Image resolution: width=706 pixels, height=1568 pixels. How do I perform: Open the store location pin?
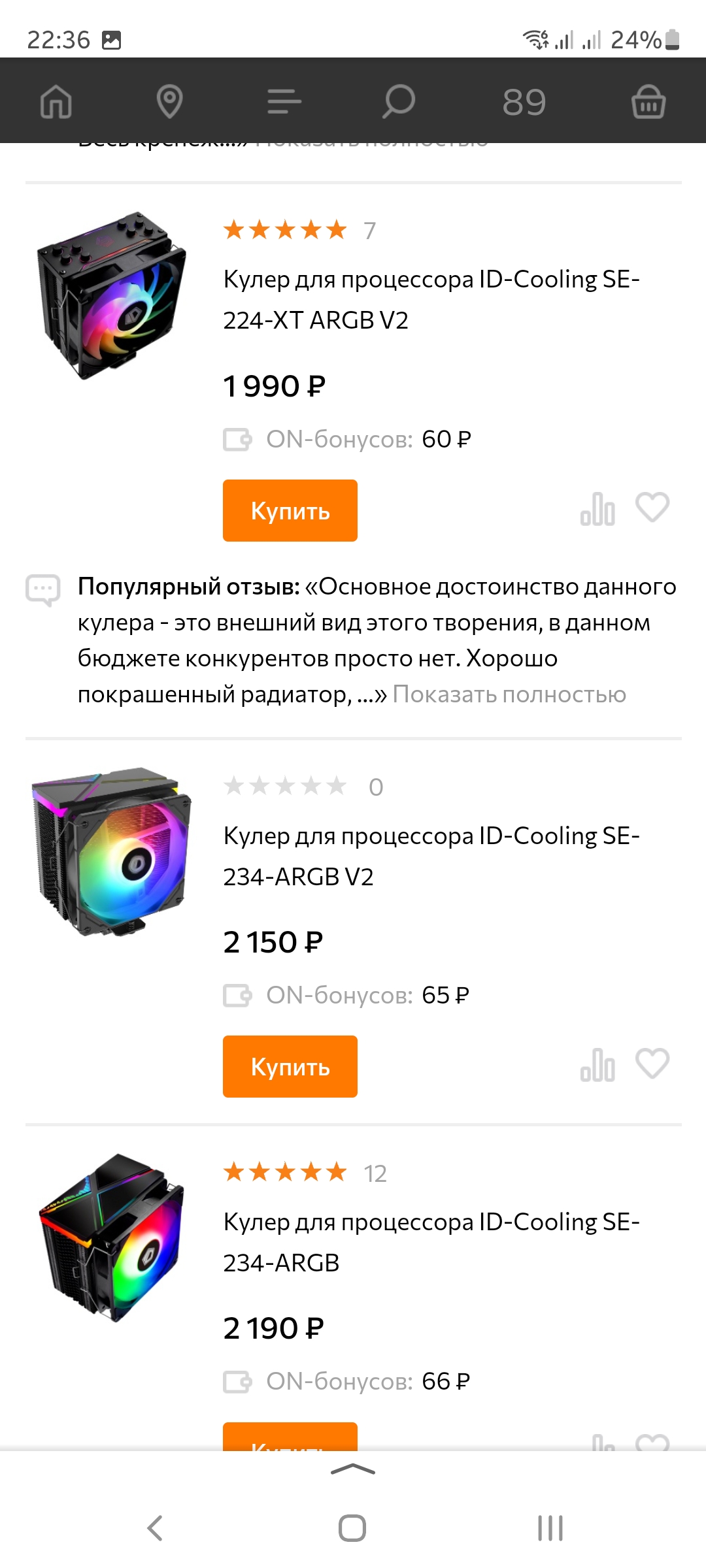pyautogui.click(x=169, y=102)
